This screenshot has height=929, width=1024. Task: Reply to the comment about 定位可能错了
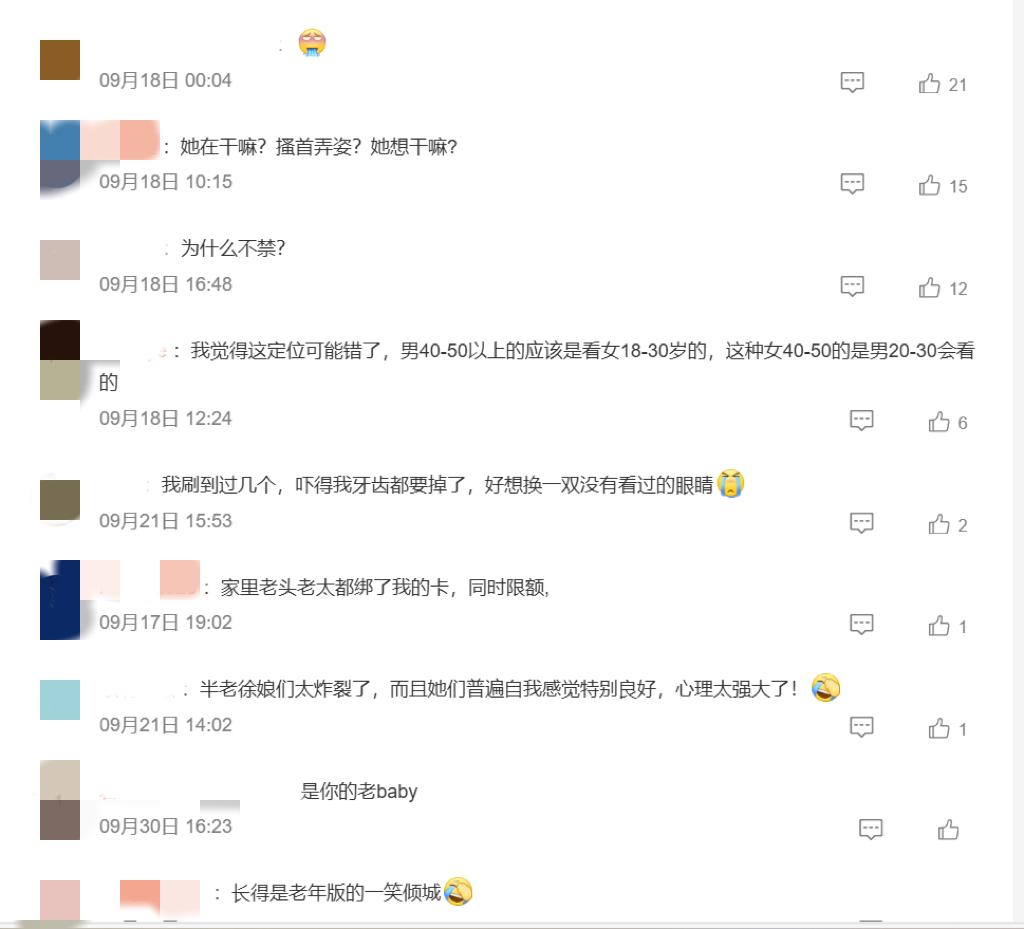pos(862,421)
